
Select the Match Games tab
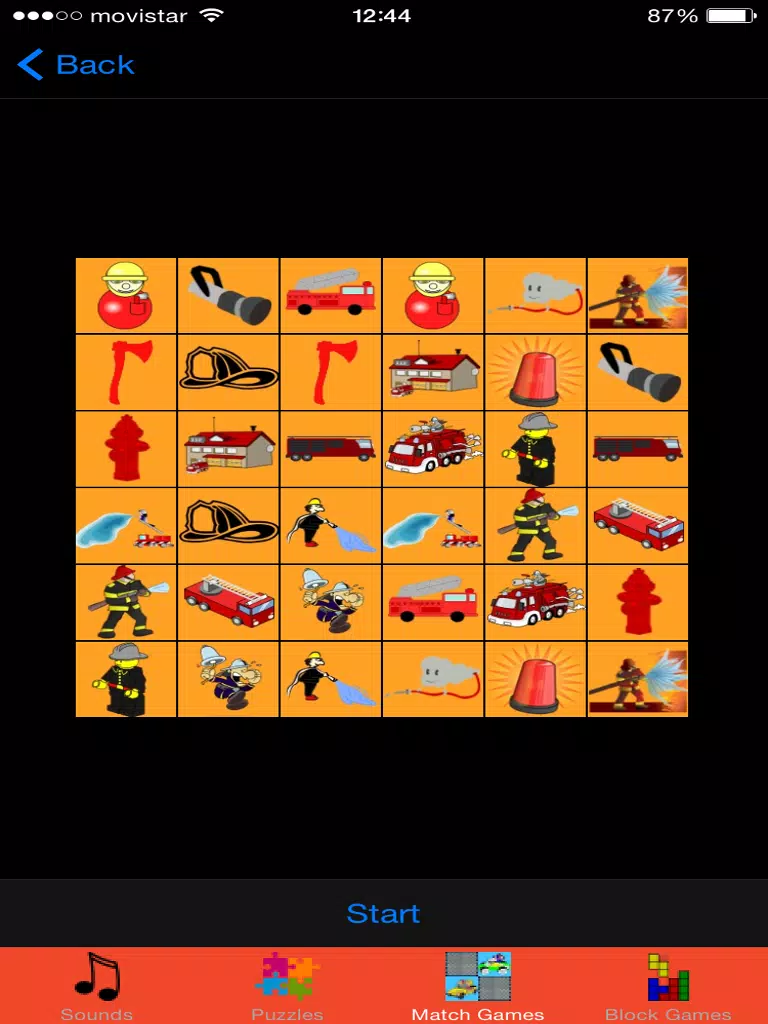(x=478, y=986)
